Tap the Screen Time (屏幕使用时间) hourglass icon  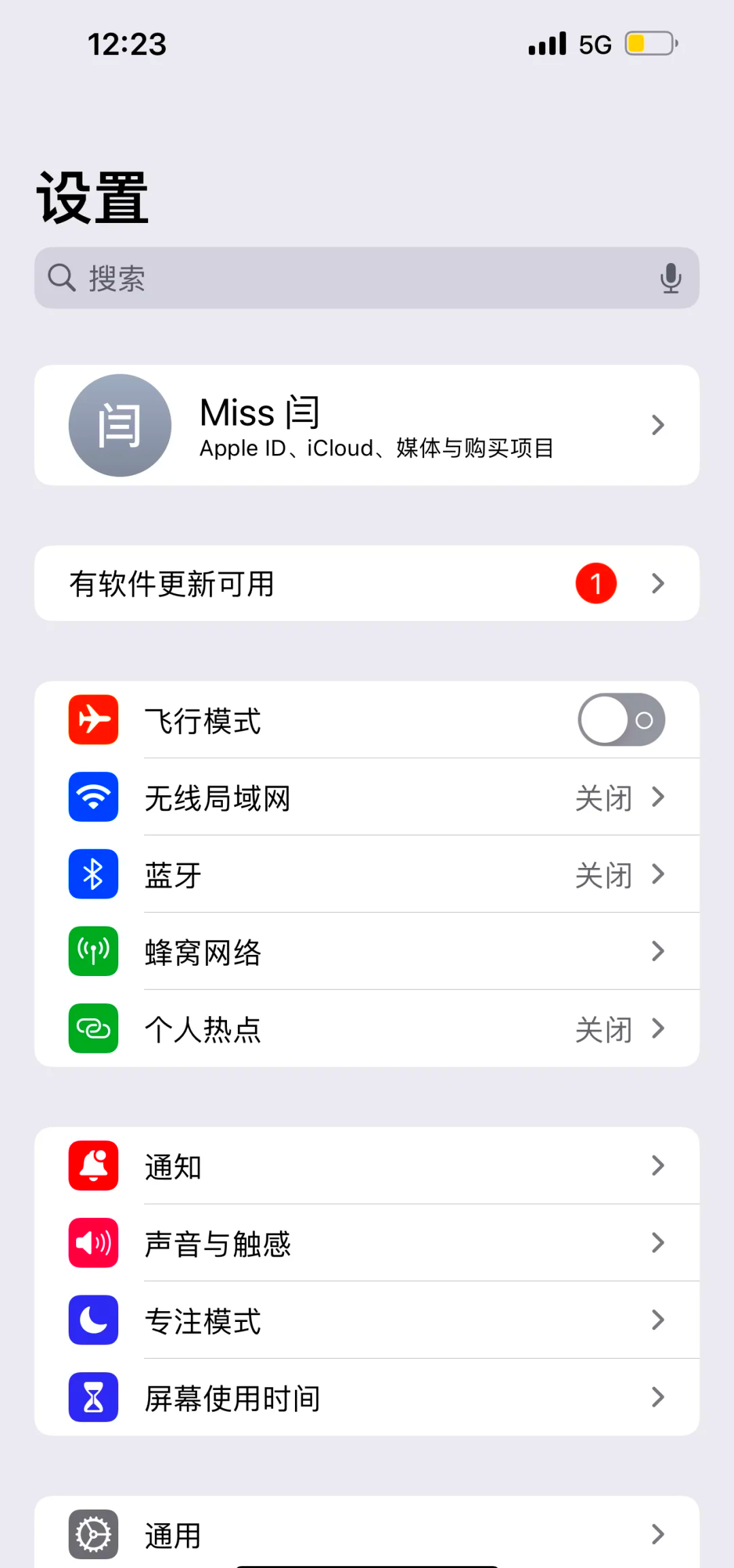click(93, 1398)
